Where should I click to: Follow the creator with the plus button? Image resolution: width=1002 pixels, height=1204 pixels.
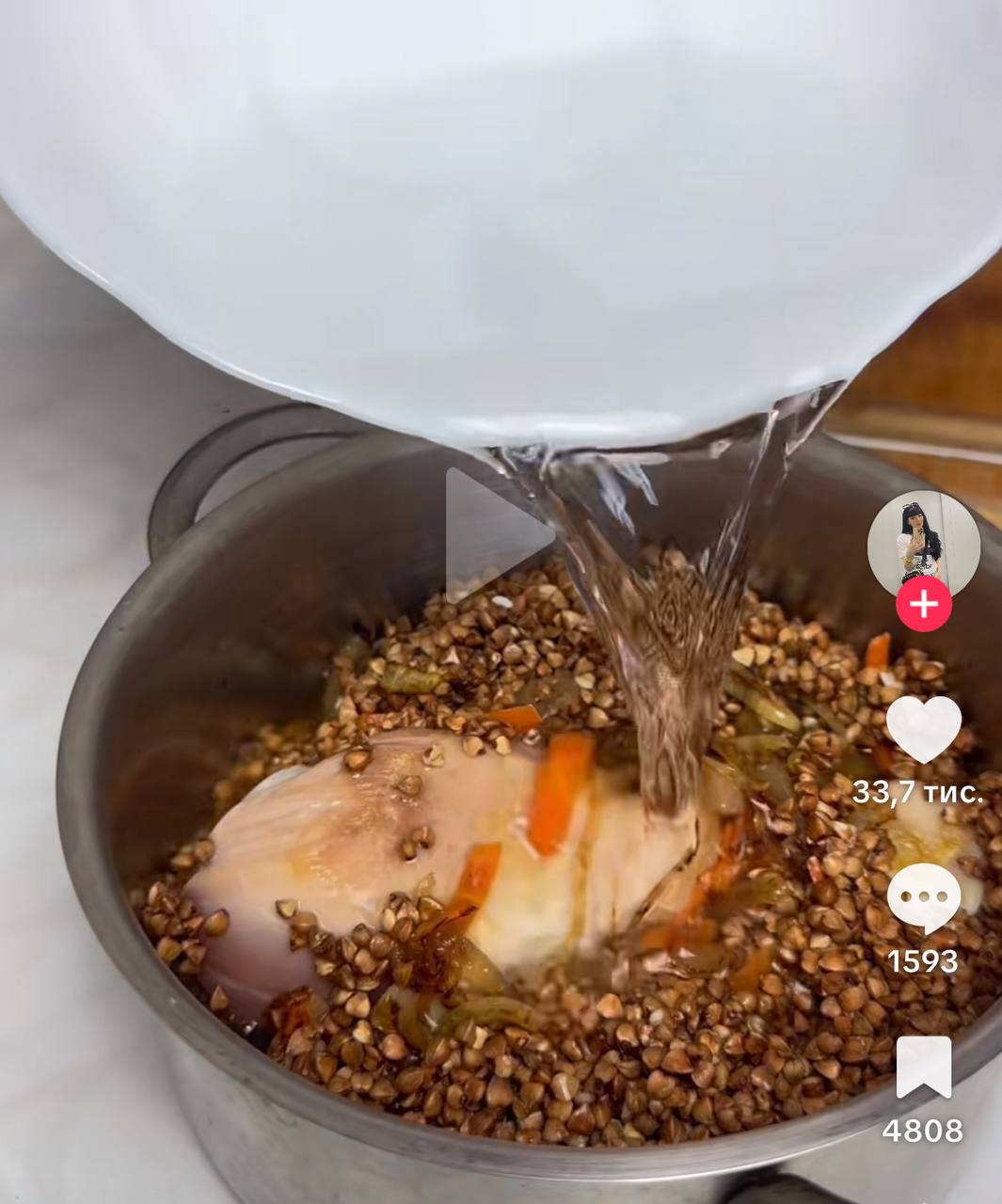[x=923, y=604]
